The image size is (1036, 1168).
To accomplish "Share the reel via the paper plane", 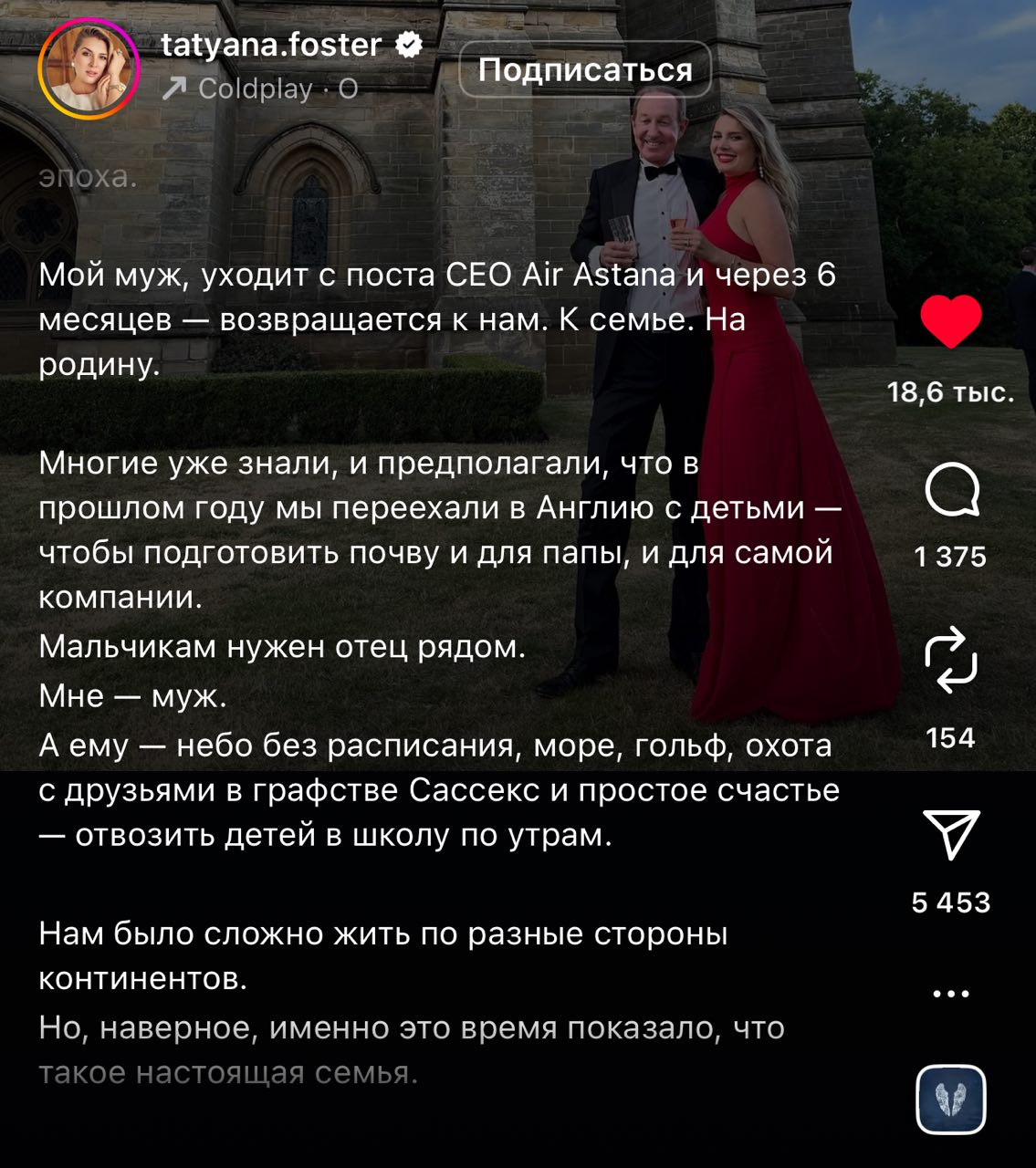I will pos(950,833).
